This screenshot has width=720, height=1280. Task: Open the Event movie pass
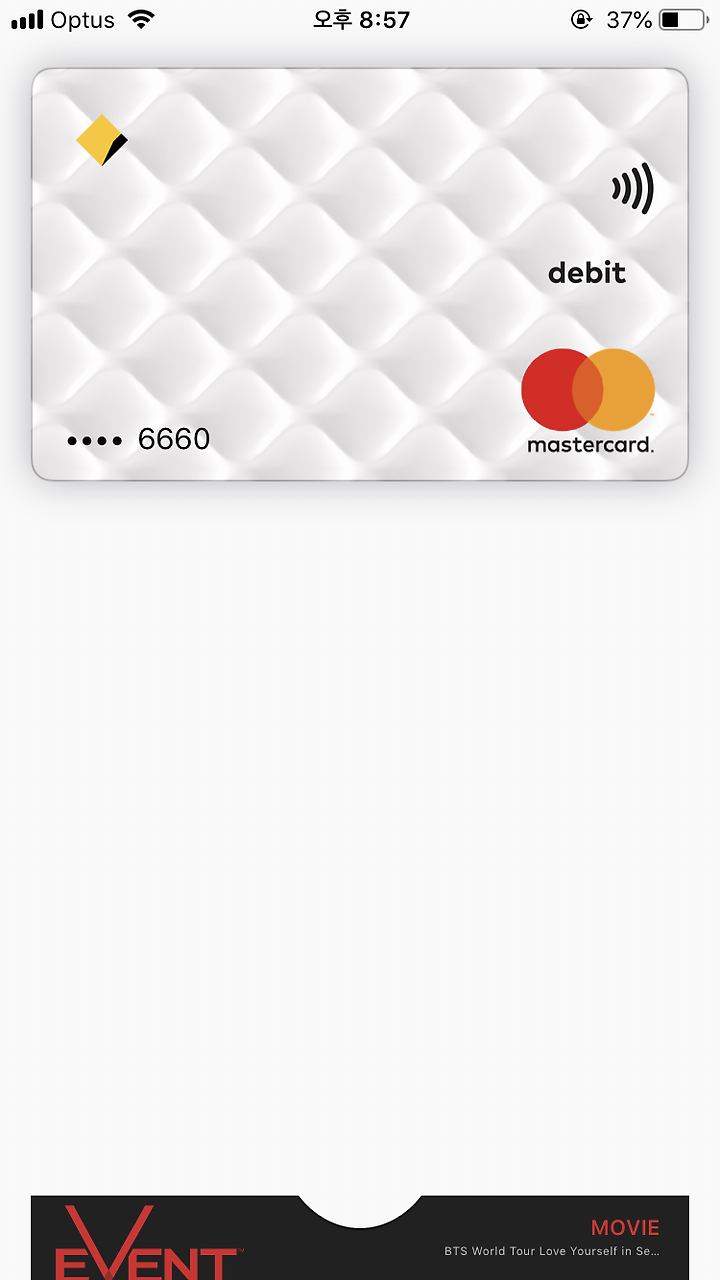coord(360,1238)
